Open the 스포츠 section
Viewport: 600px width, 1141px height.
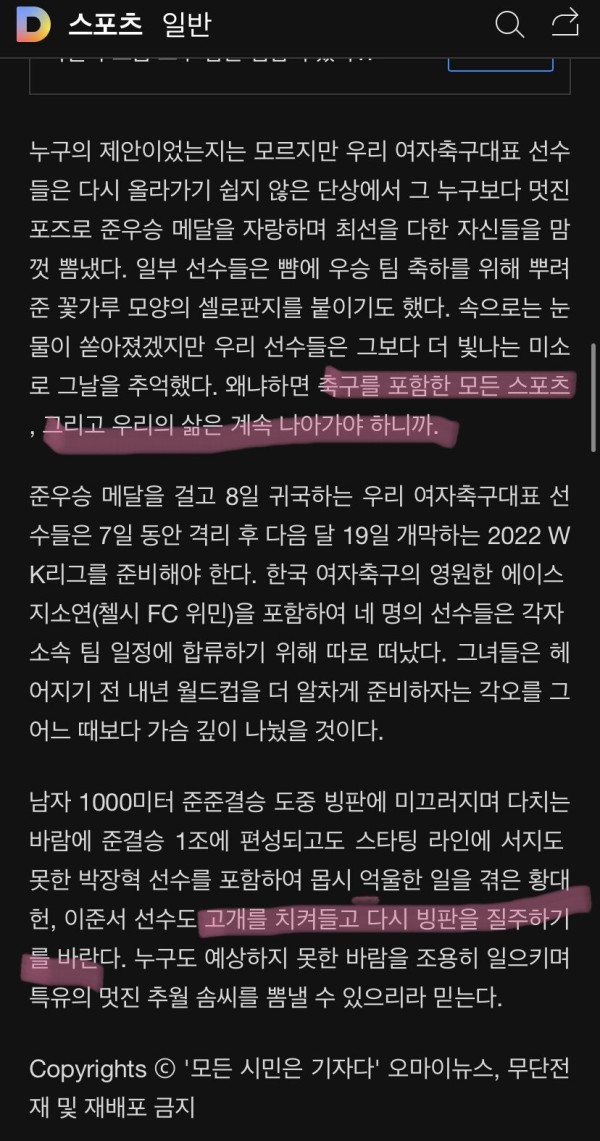pos(105,25)
